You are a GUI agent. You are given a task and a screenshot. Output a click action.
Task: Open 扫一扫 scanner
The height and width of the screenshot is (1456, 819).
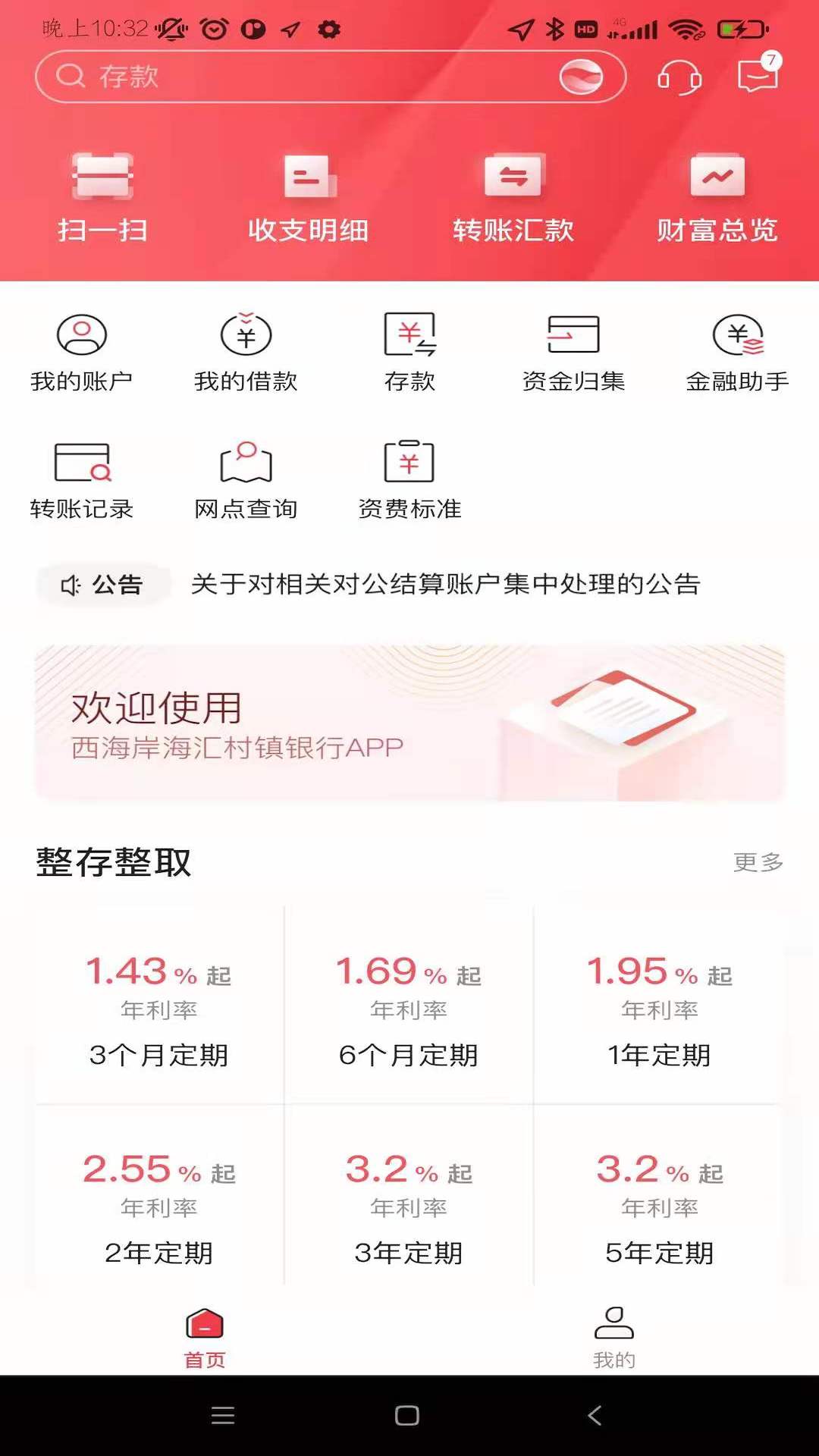coord(102,197)
